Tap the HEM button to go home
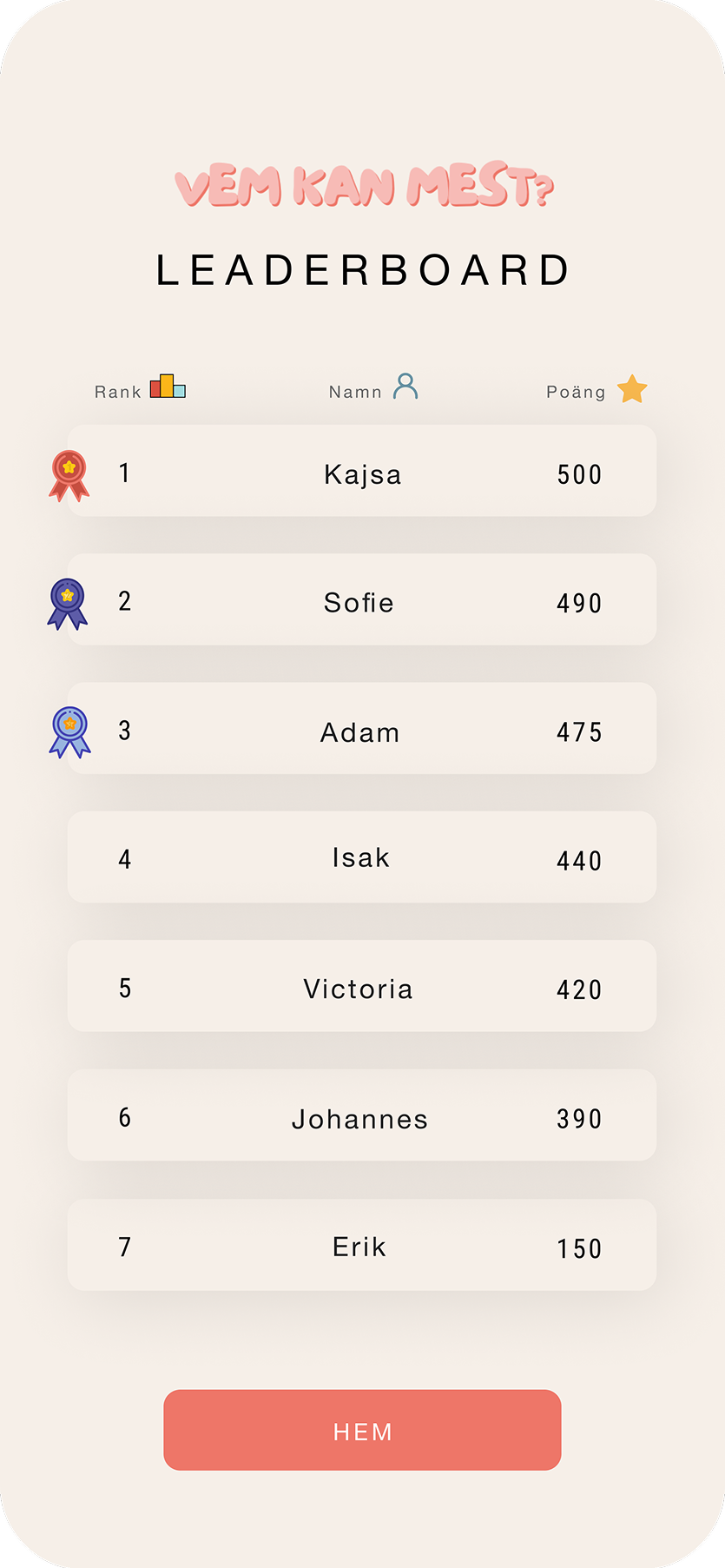 coord(362,1431)
